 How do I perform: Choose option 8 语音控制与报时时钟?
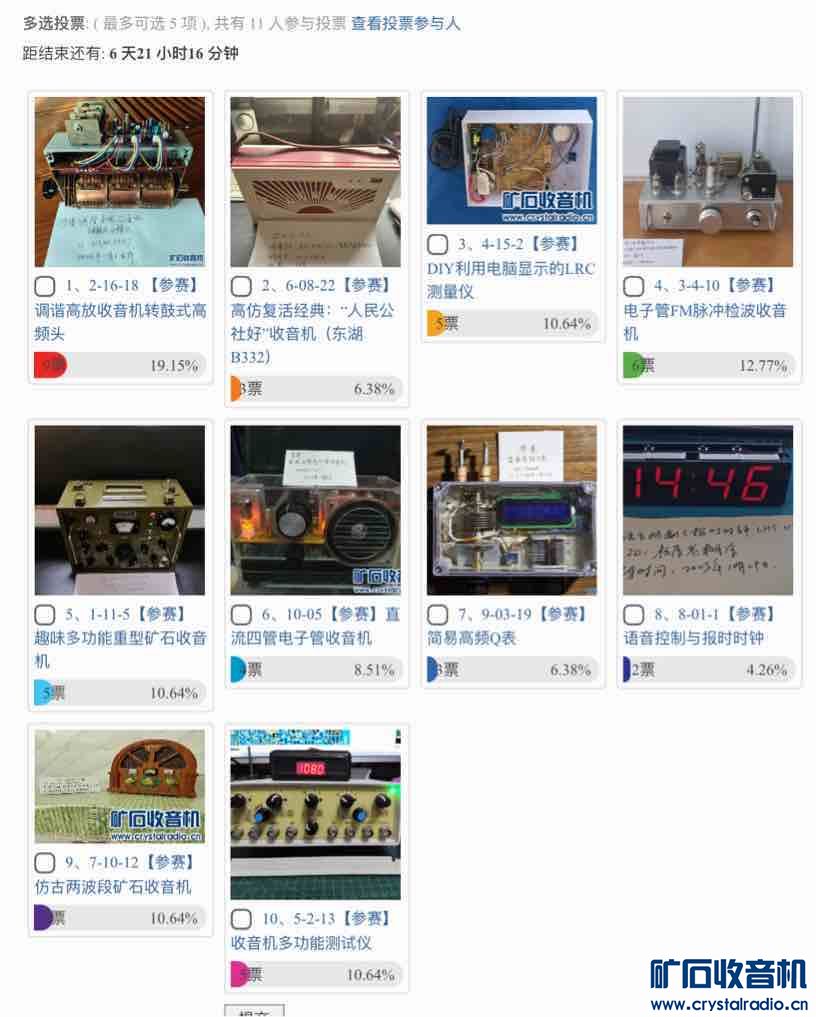tap(633, 614)
